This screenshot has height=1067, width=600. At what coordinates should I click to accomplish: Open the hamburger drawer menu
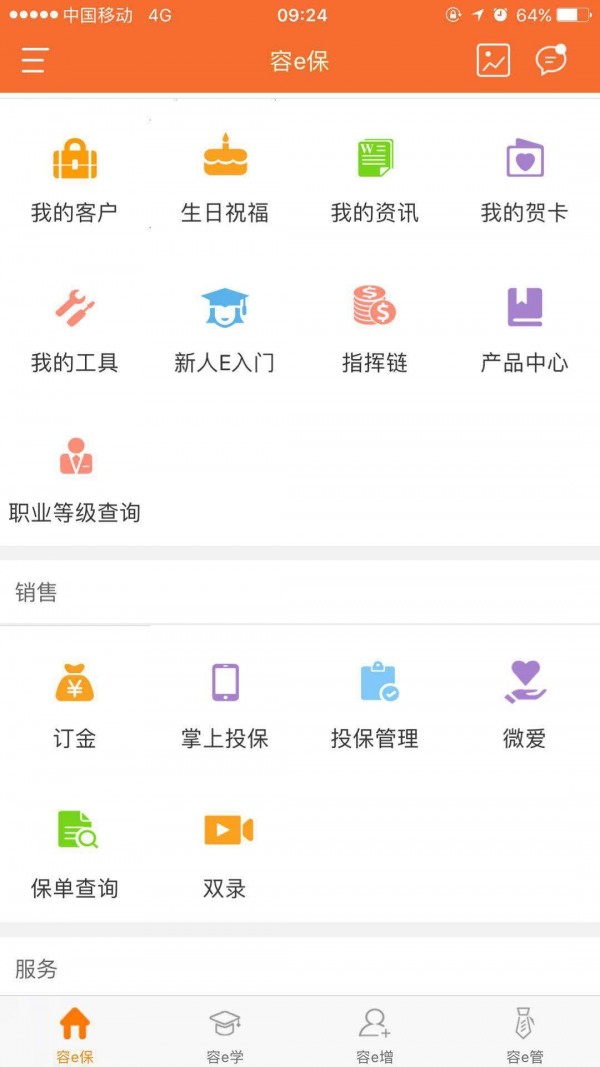pyautogui.click(x=33, y=61)
